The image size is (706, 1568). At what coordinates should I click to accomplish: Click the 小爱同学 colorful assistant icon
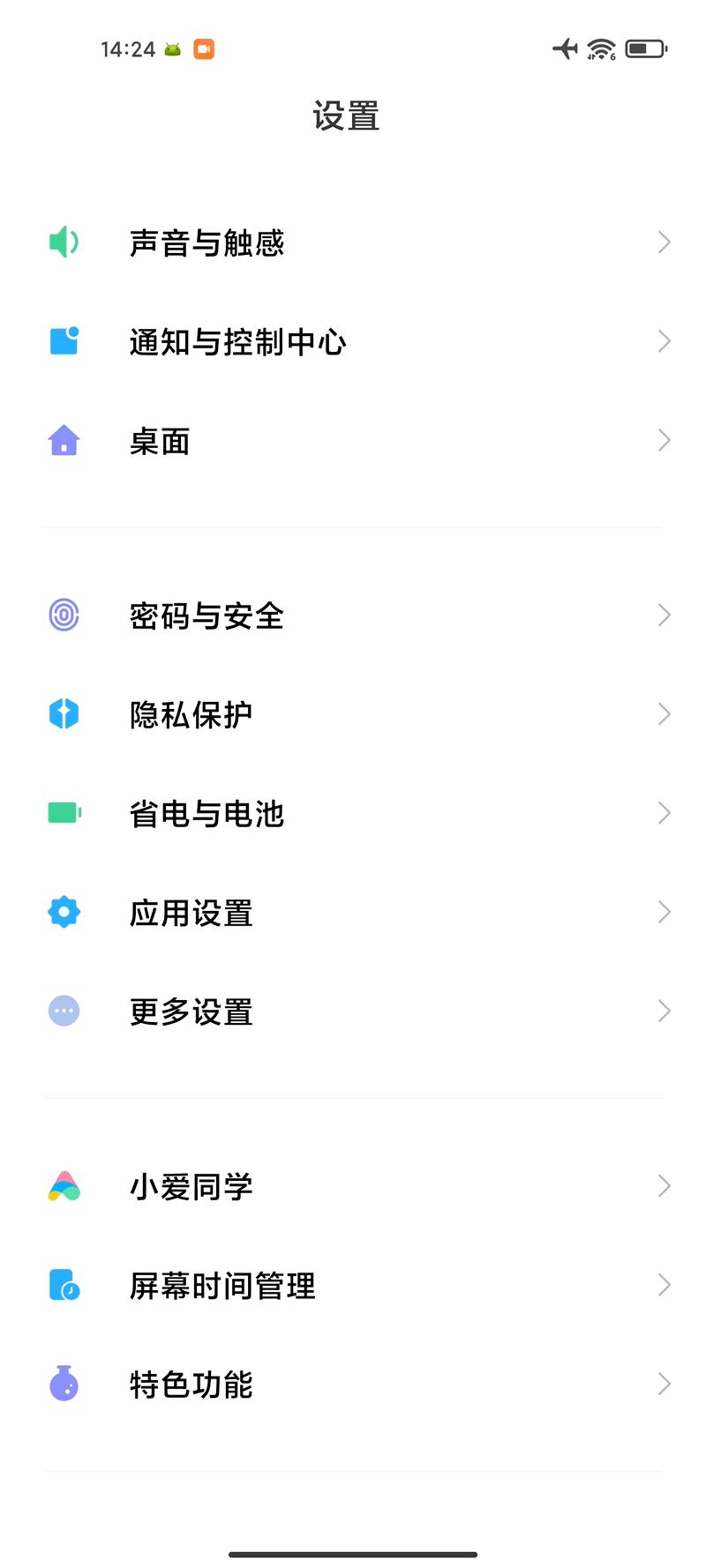[x=64, y=1187]
